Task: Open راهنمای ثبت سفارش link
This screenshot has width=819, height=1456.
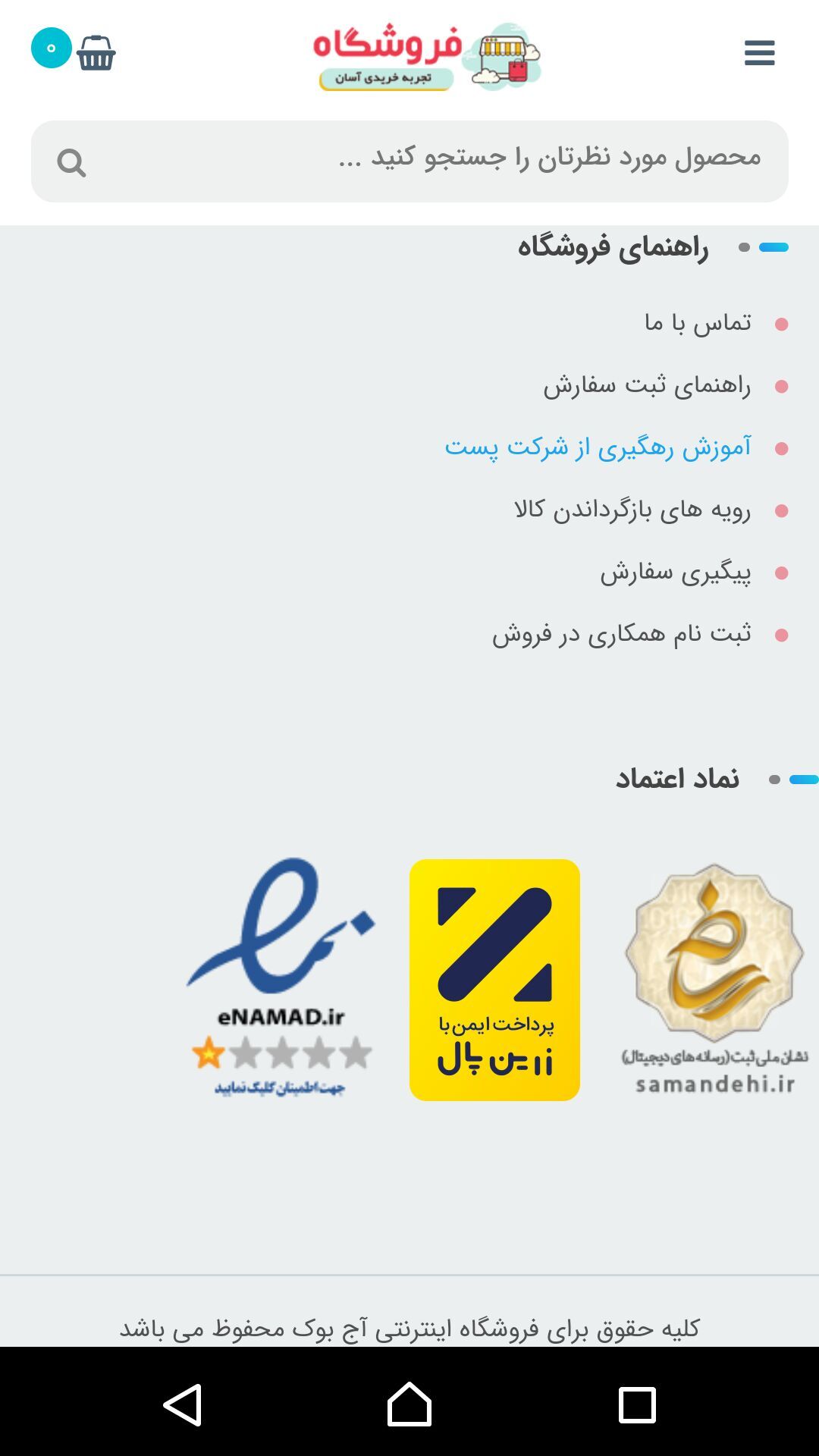Action: [x=647, y=385]
